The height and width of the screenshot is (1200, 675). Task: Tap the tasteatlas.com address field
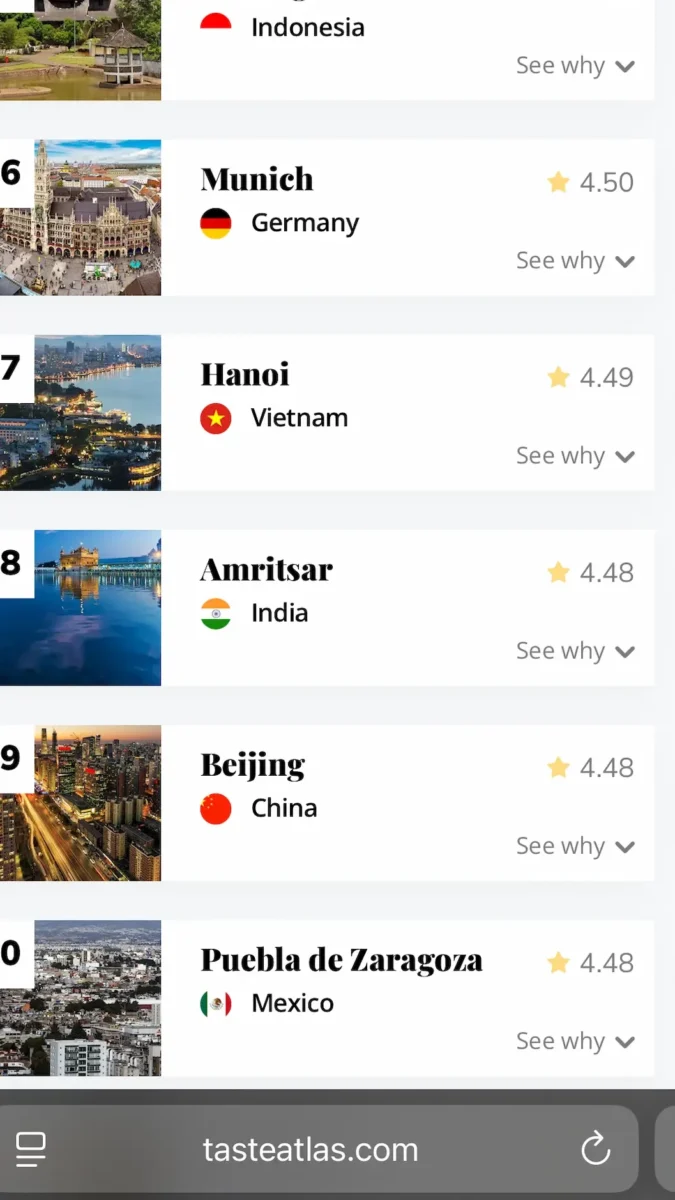coord(310,1149)
